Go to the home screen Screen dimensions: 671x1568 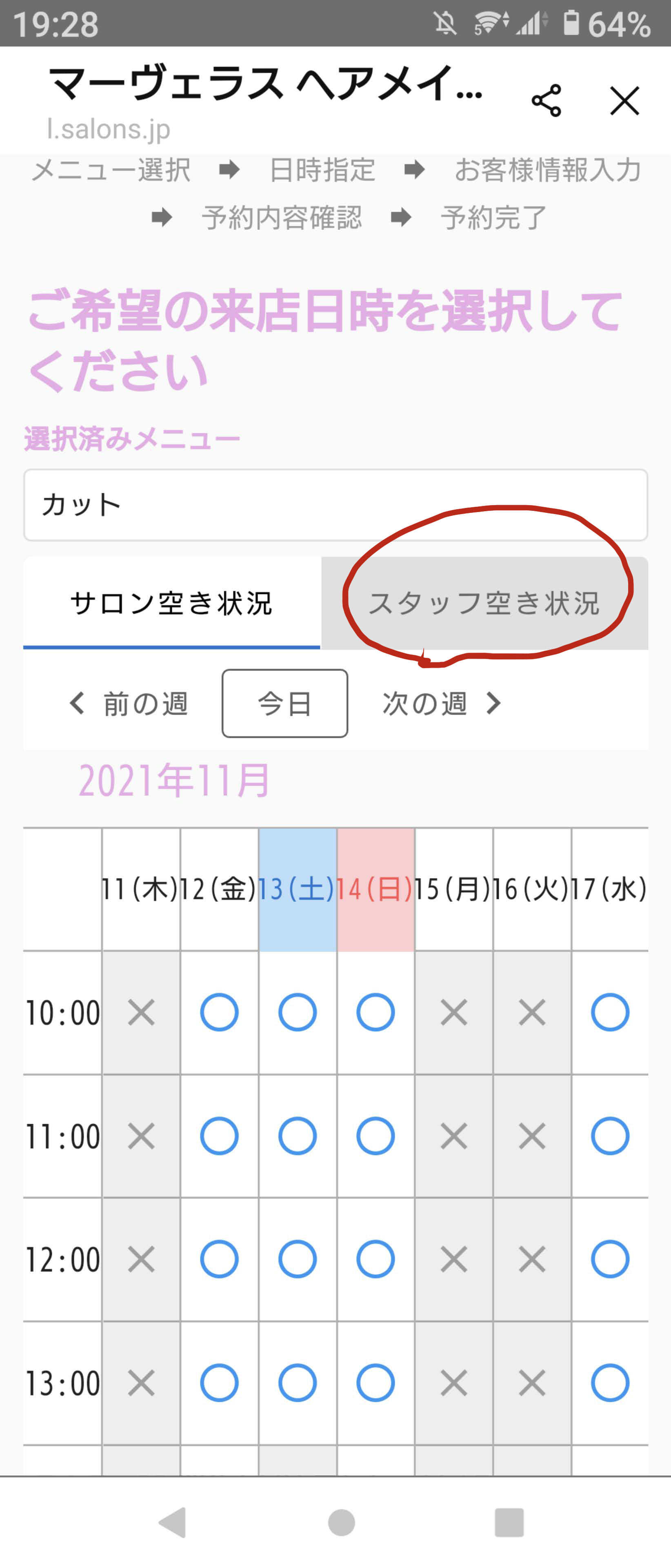point(341,1522)
